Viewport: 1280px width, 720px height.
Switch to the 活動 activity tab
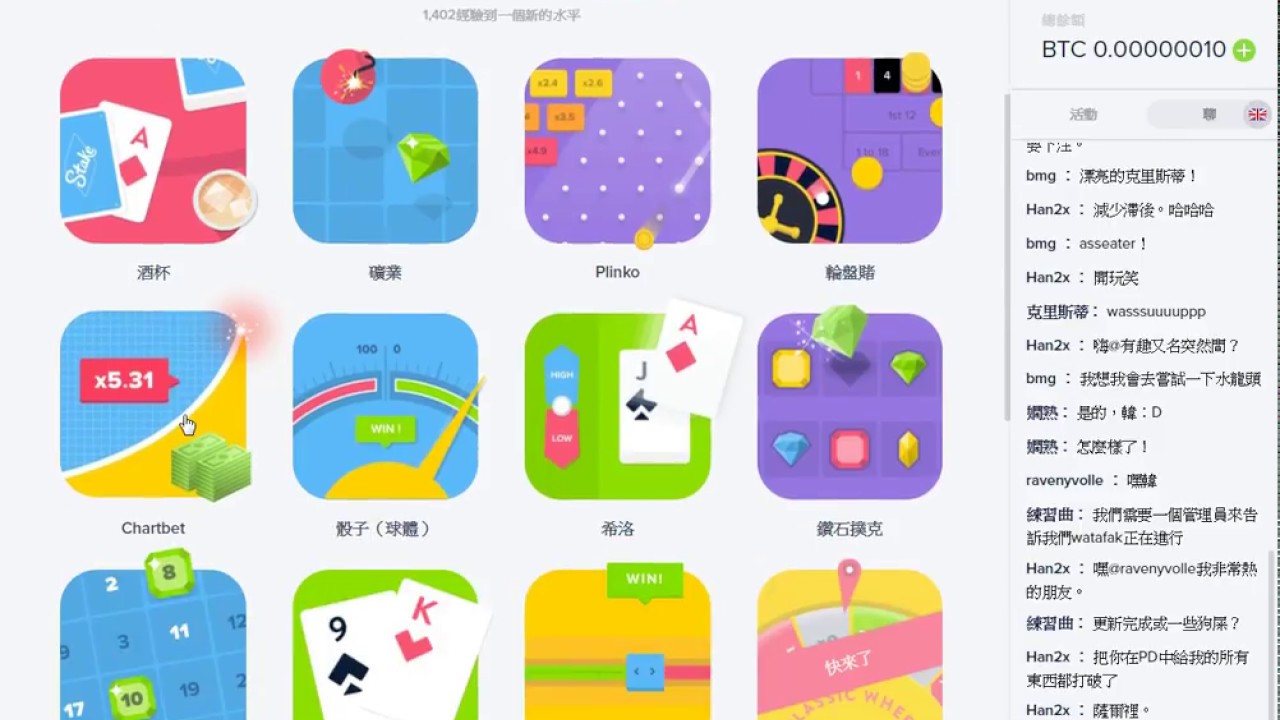(1083, 114)
